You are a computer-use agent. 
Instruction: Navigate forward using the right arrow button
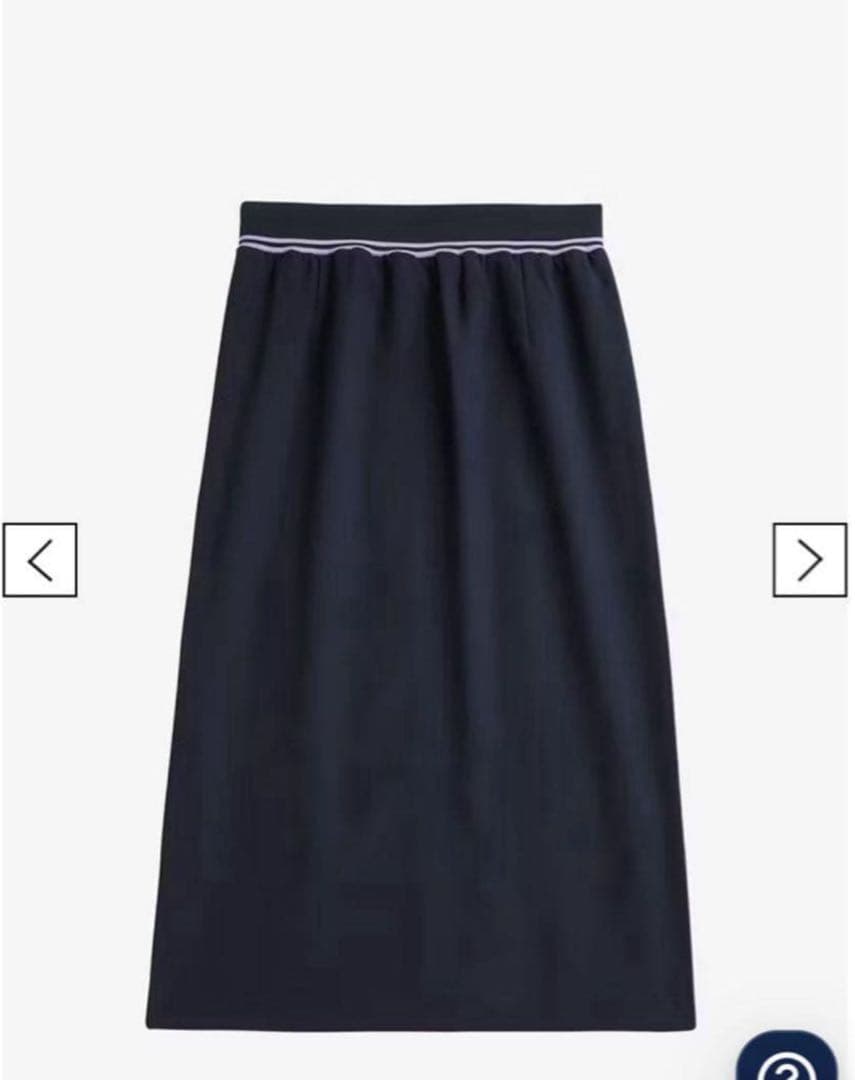click(812, 557)
